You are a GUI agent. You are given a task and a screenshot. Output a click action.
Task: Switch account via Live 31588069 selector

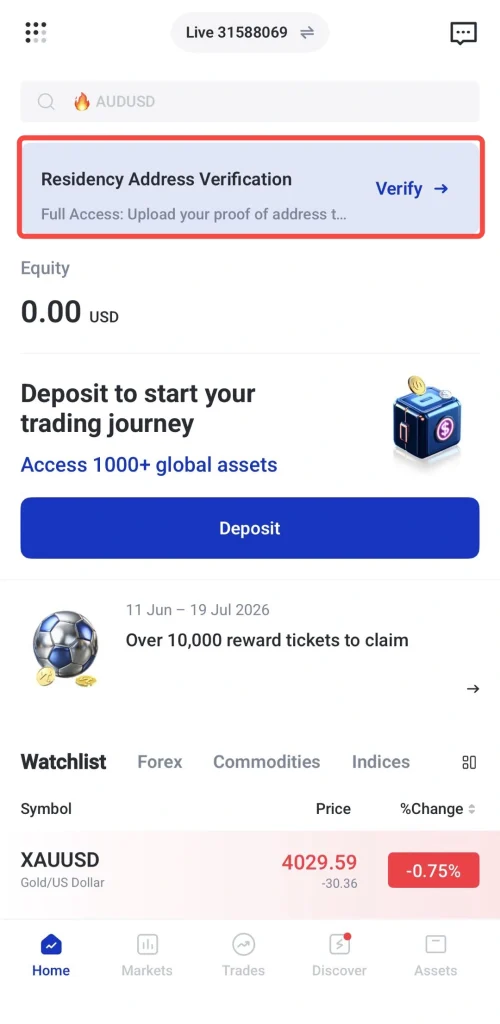[250, 32]
